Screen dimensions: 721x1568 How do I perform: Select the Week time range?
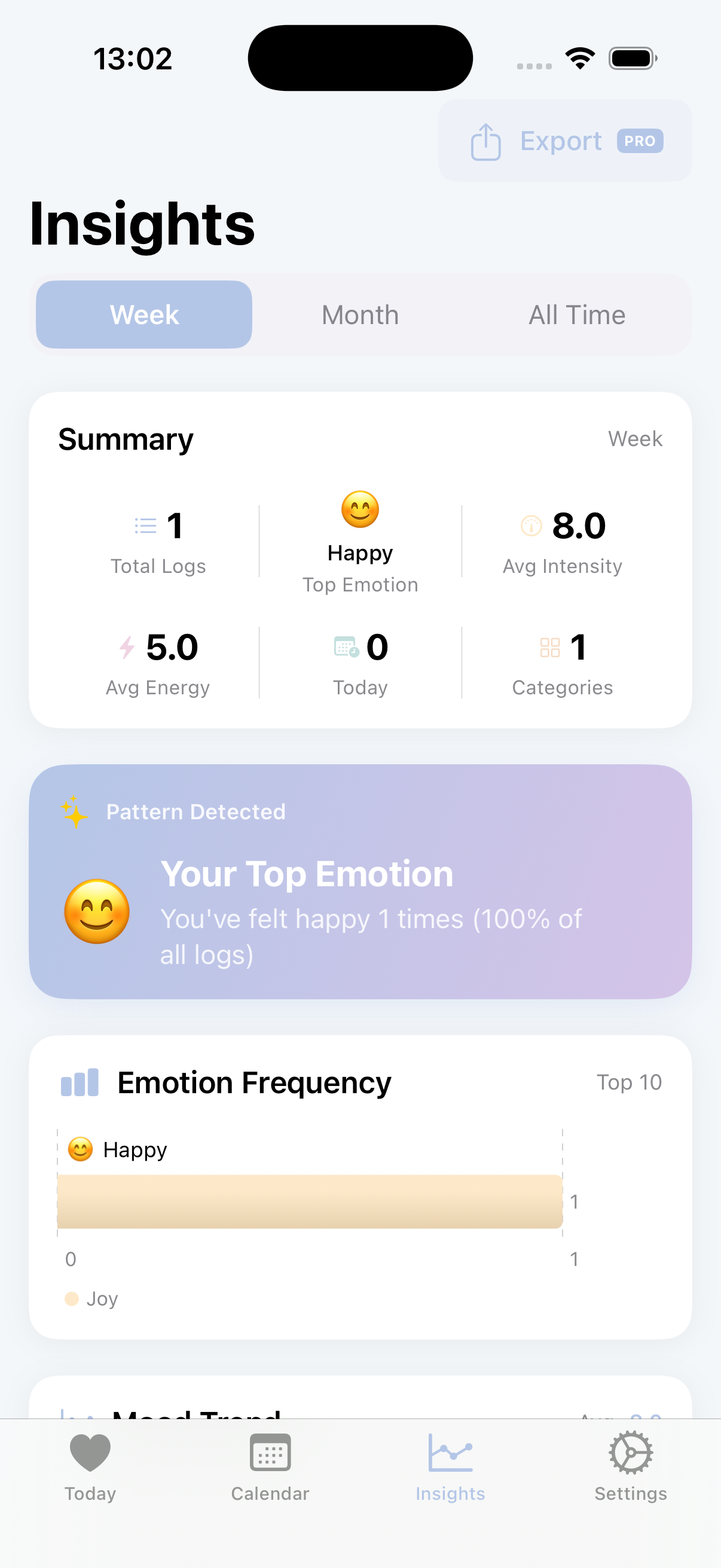(144, 315)
